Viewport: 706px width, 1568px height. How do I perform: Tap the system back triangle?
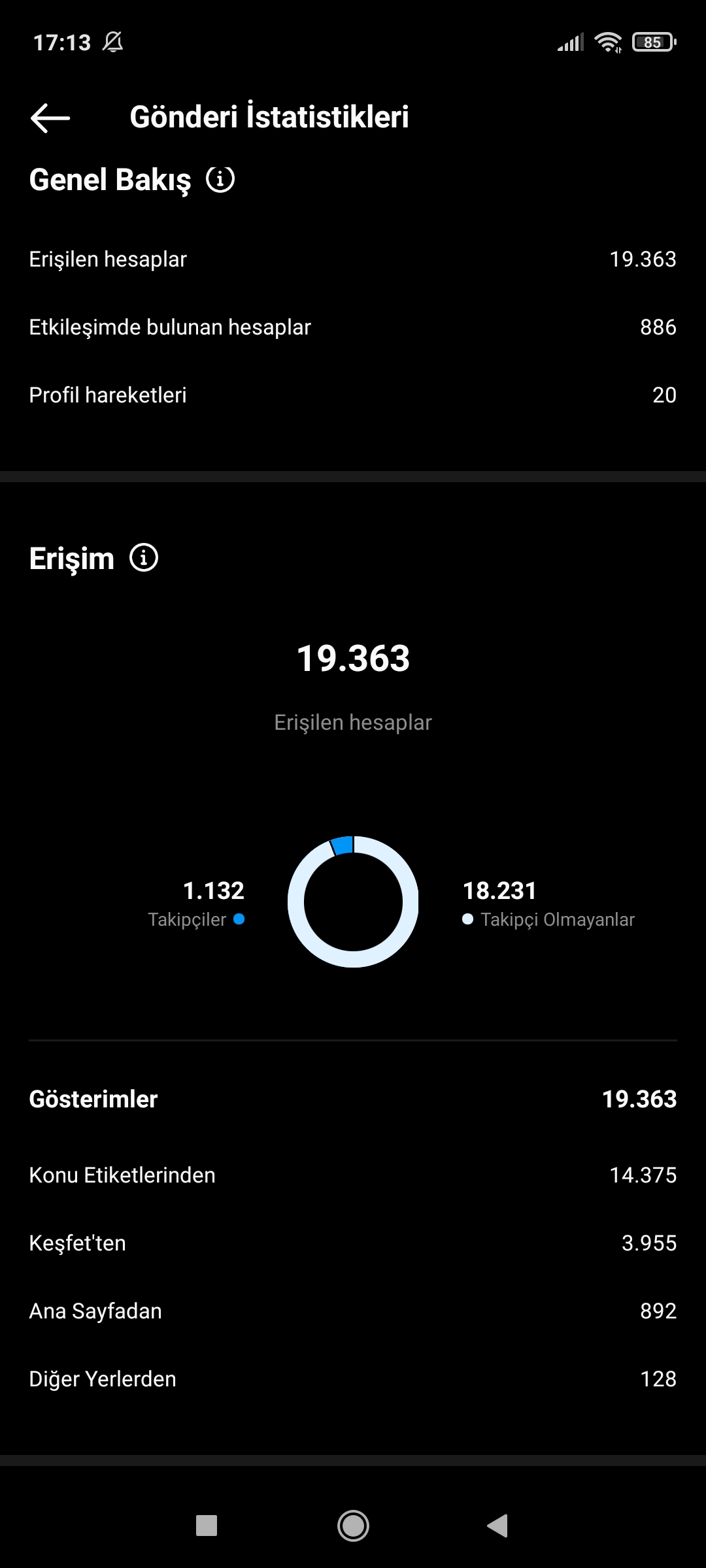click(x=498, y=1526)
